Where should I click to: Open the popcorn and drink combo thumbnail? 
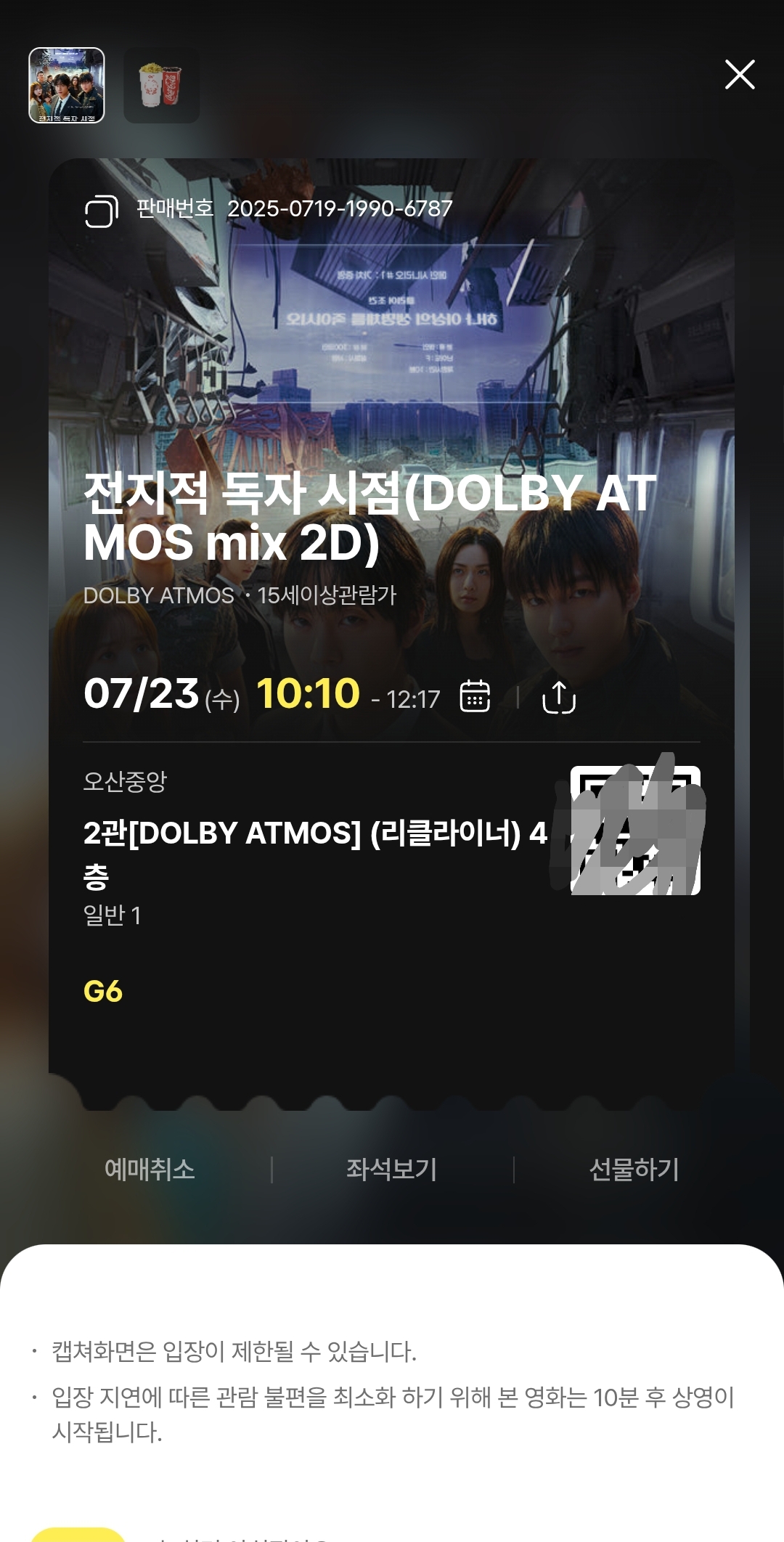point(161,86)
